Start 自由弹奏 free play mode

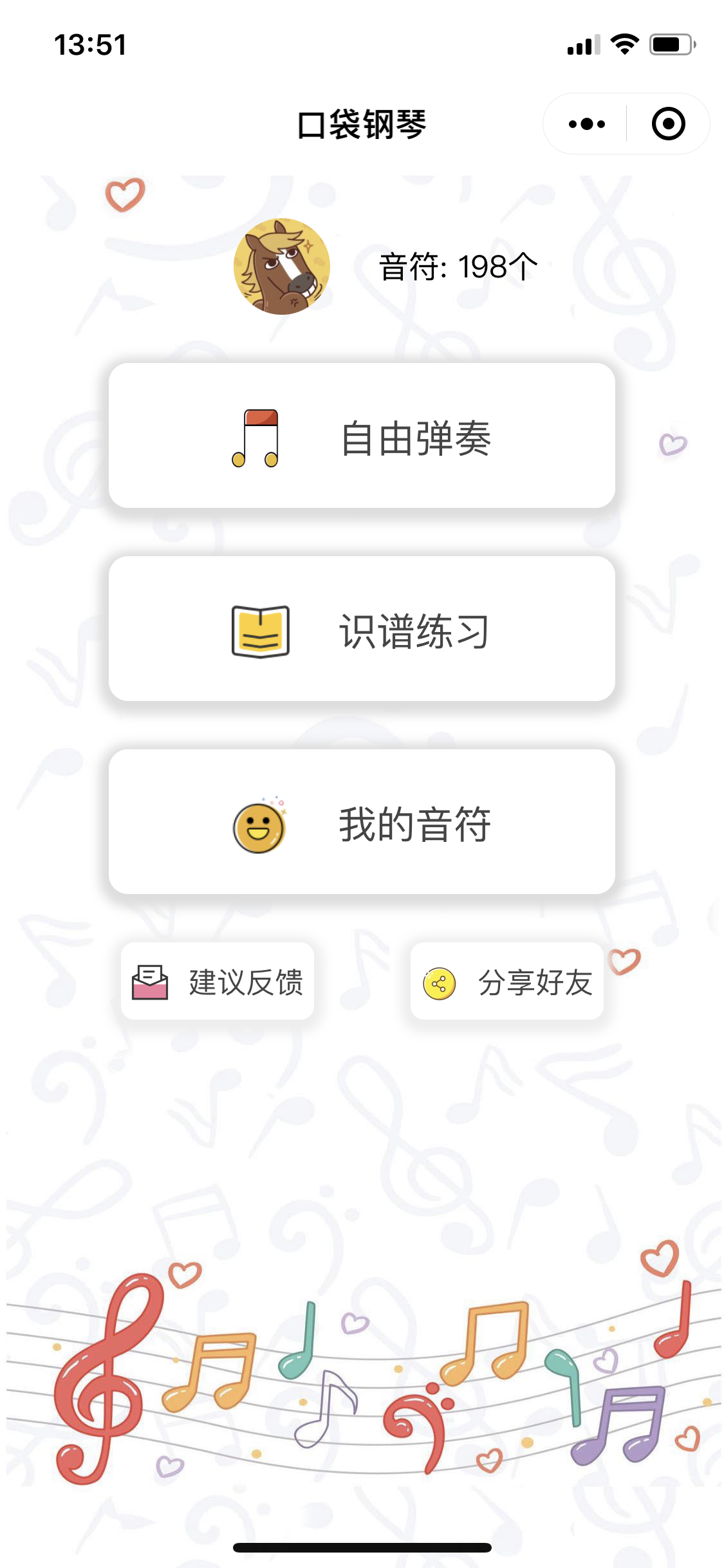(362, 436)
